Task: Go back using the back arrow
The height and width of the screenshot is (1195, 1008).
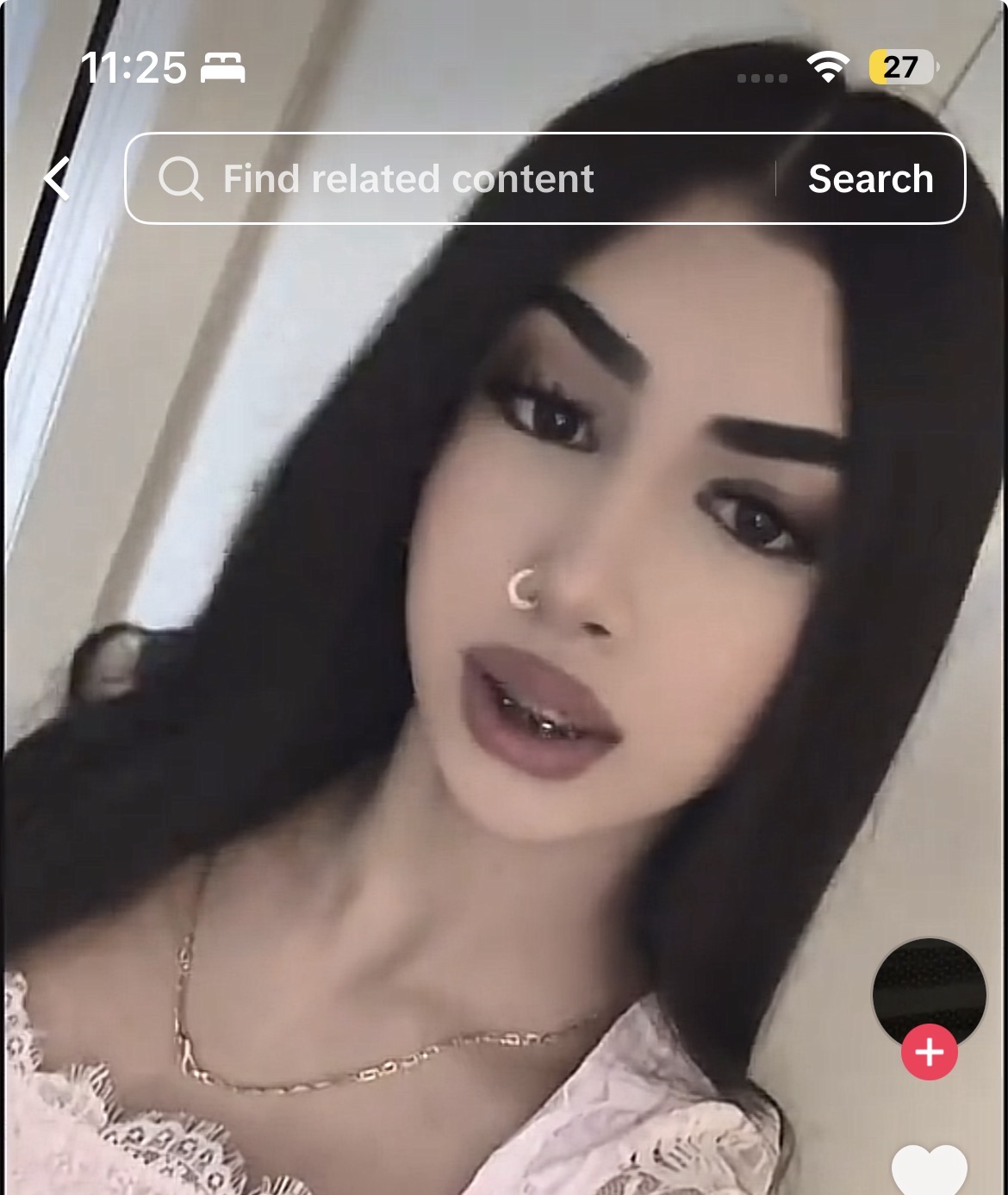Action: point(57,179)
